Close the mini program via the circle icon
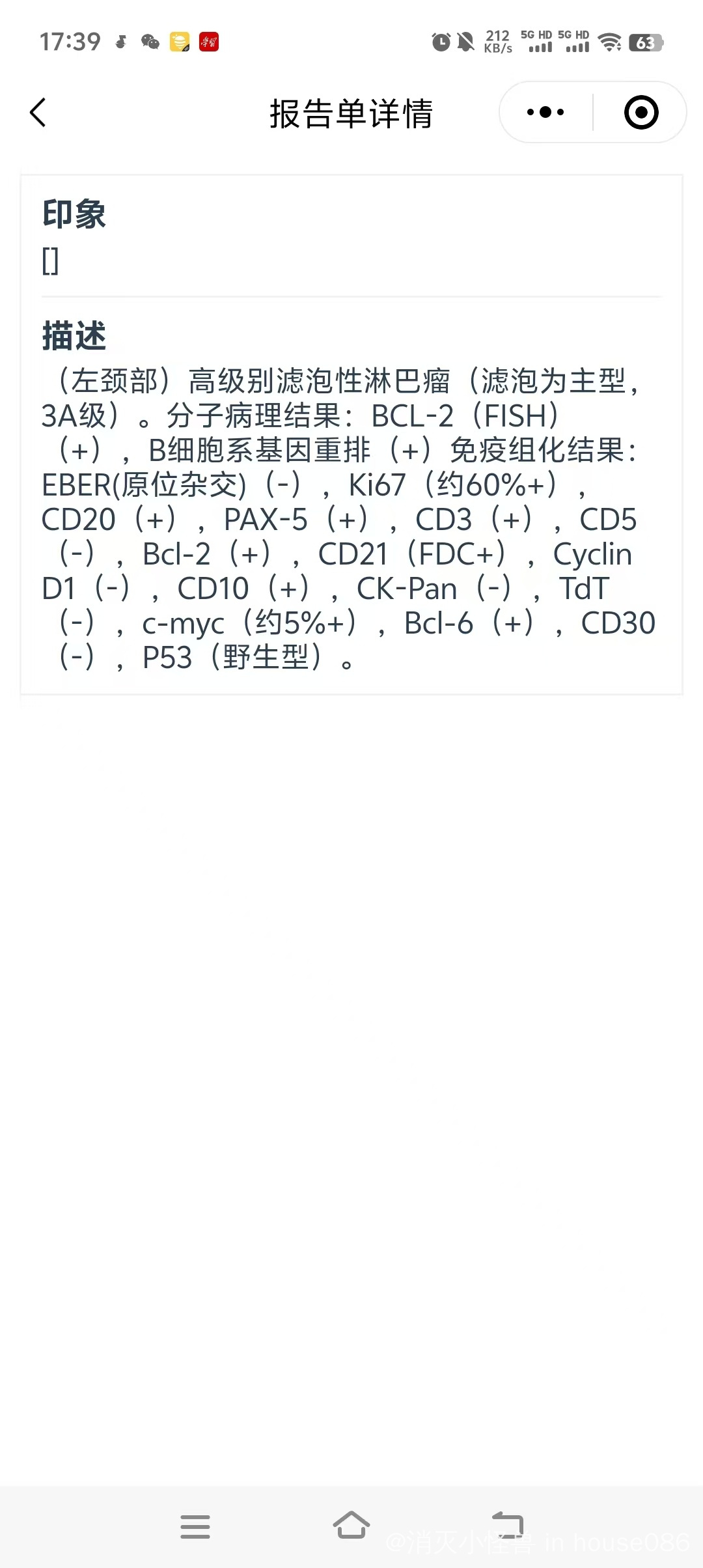This screenshot has height=1568, width=703. tap(641, 112)
